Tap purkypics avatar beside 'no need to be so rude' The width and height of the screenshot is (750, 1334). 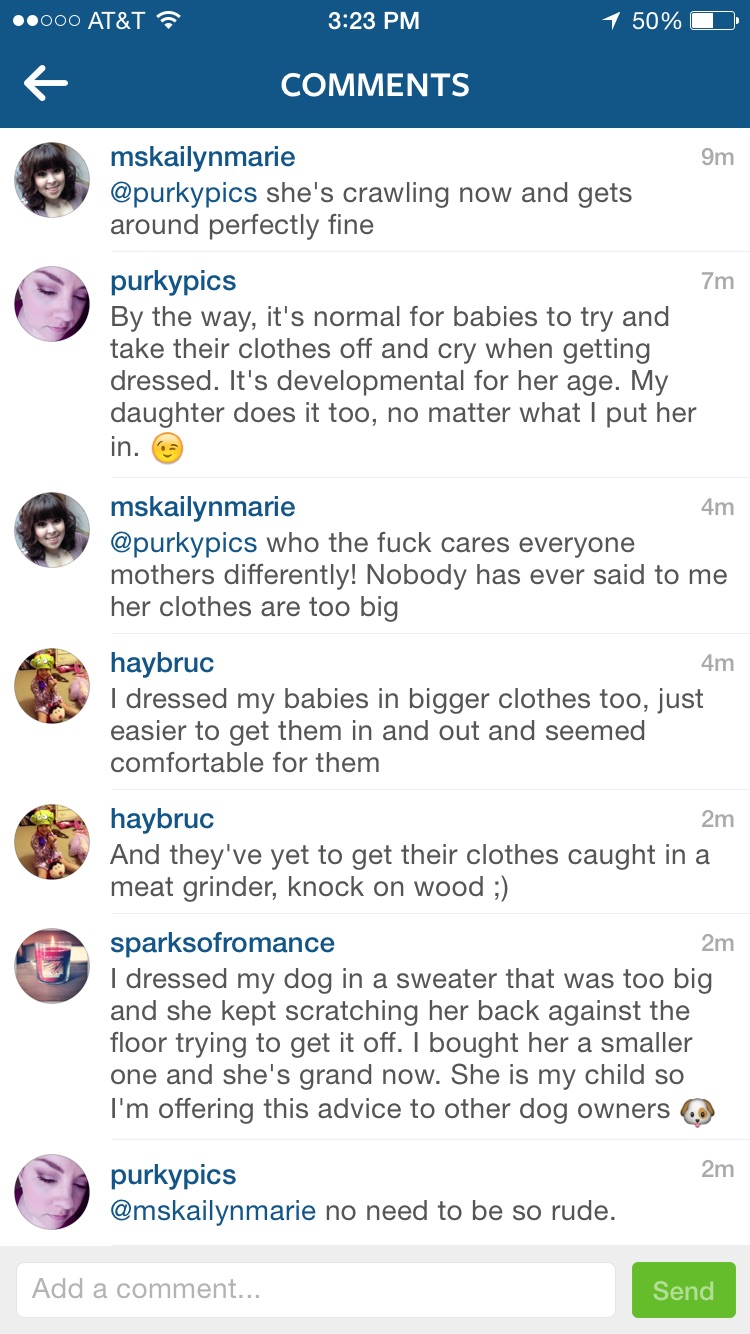(52, 1192)
